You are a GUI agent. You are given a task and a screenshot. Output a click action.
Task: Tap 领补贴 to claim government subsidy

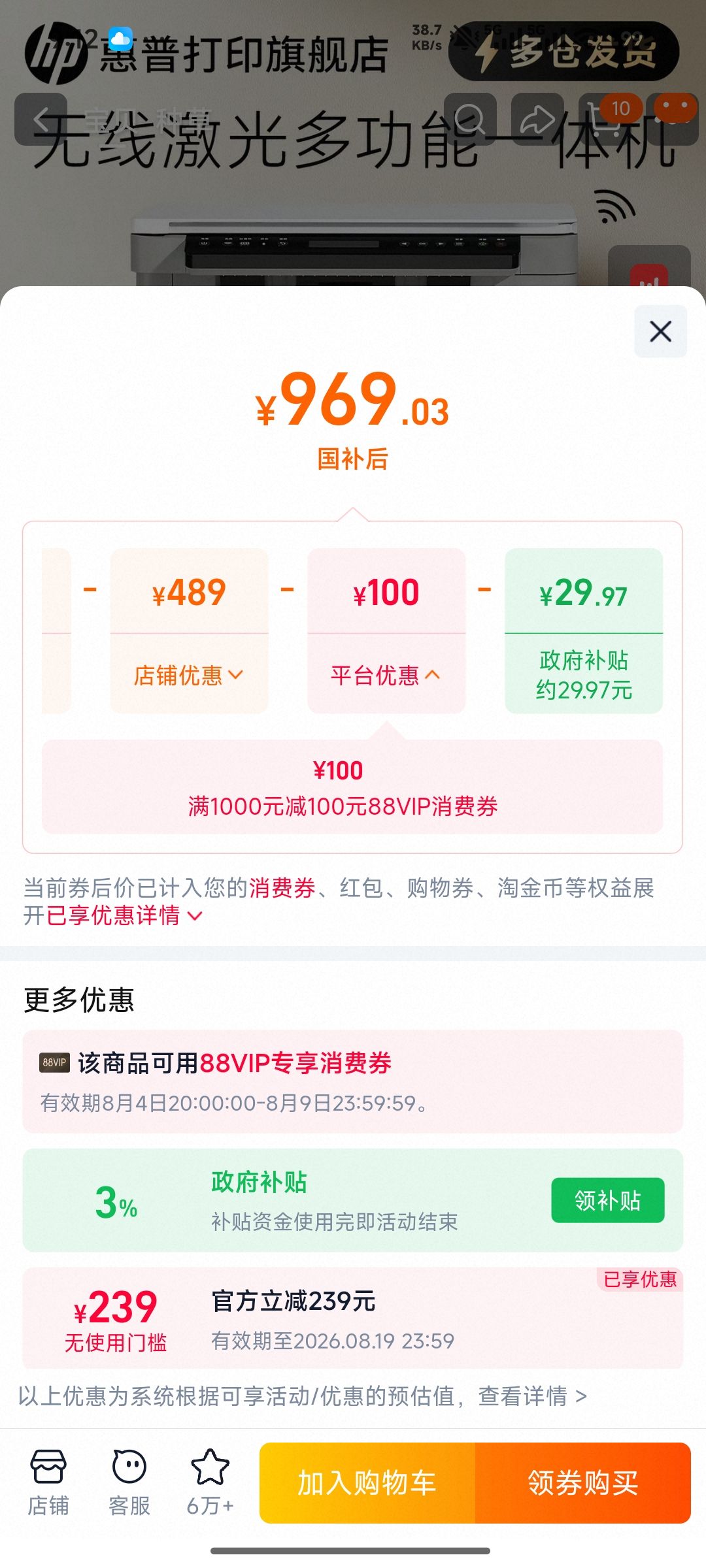click(608, 1200)
